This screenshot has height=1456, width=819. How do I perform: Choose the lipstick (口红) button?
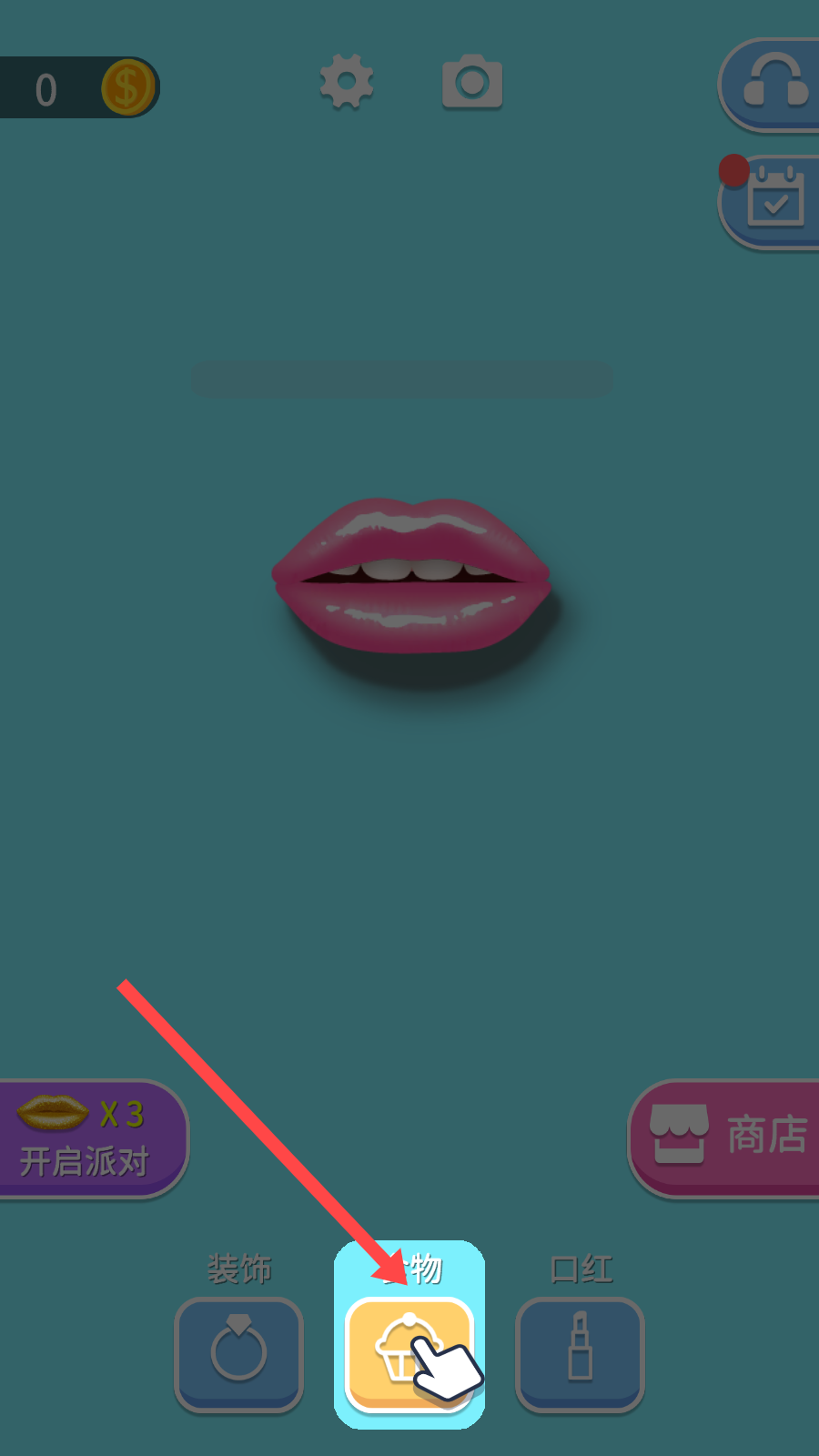click(x=580, y=1354)
